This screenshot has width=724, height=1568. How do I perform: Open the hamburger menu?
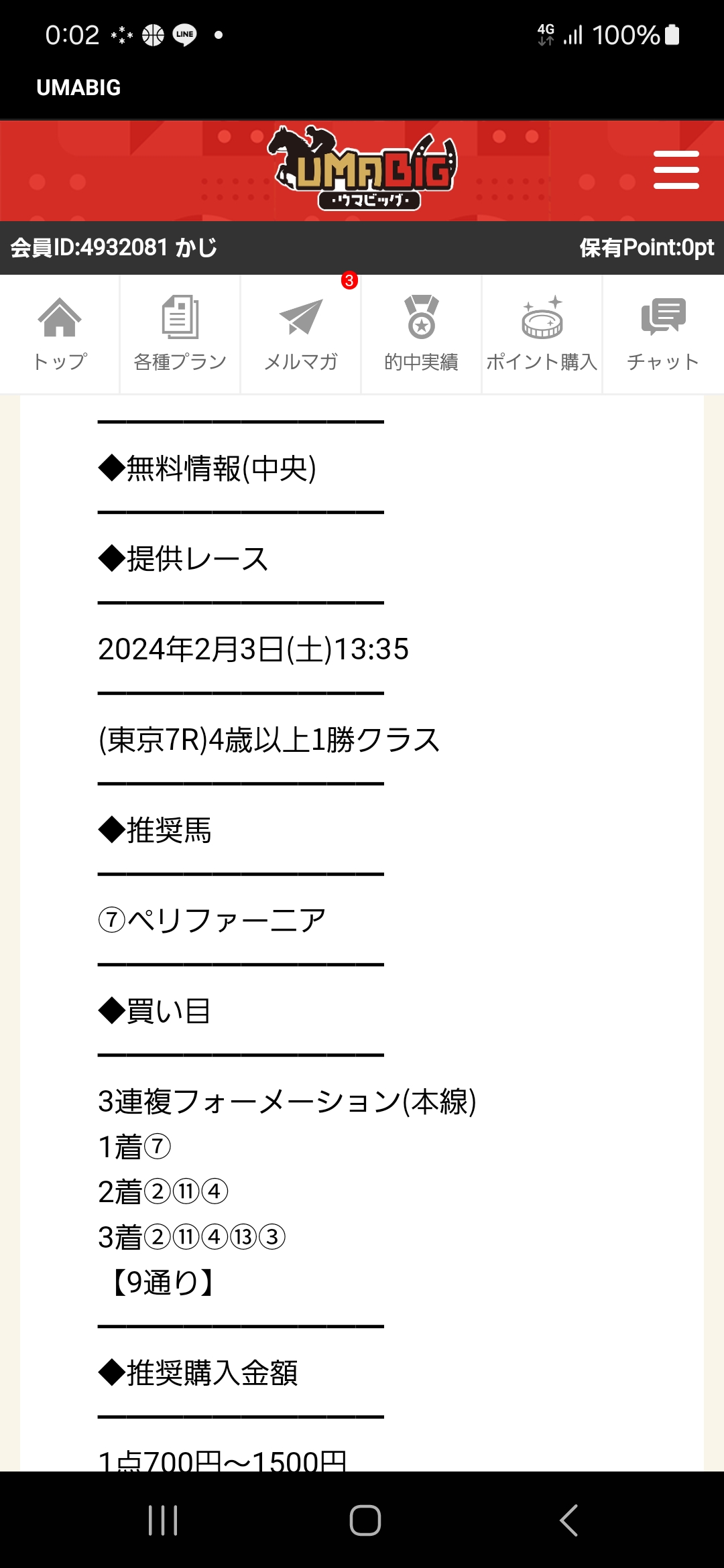click(x=676, y=170)
